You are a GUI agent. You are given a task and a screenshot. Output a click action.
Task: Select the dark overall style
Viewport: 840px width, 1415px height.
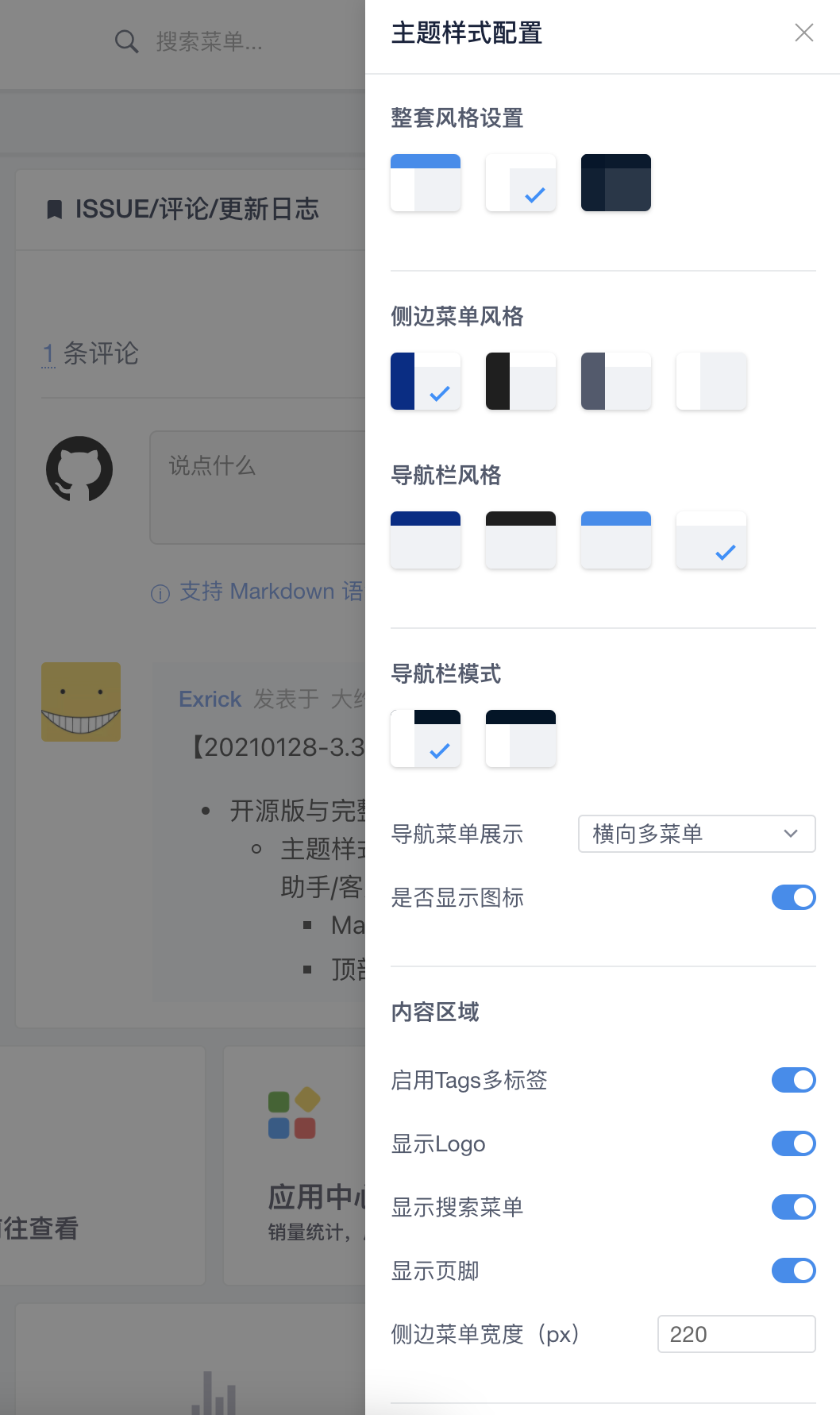point(615,183)
